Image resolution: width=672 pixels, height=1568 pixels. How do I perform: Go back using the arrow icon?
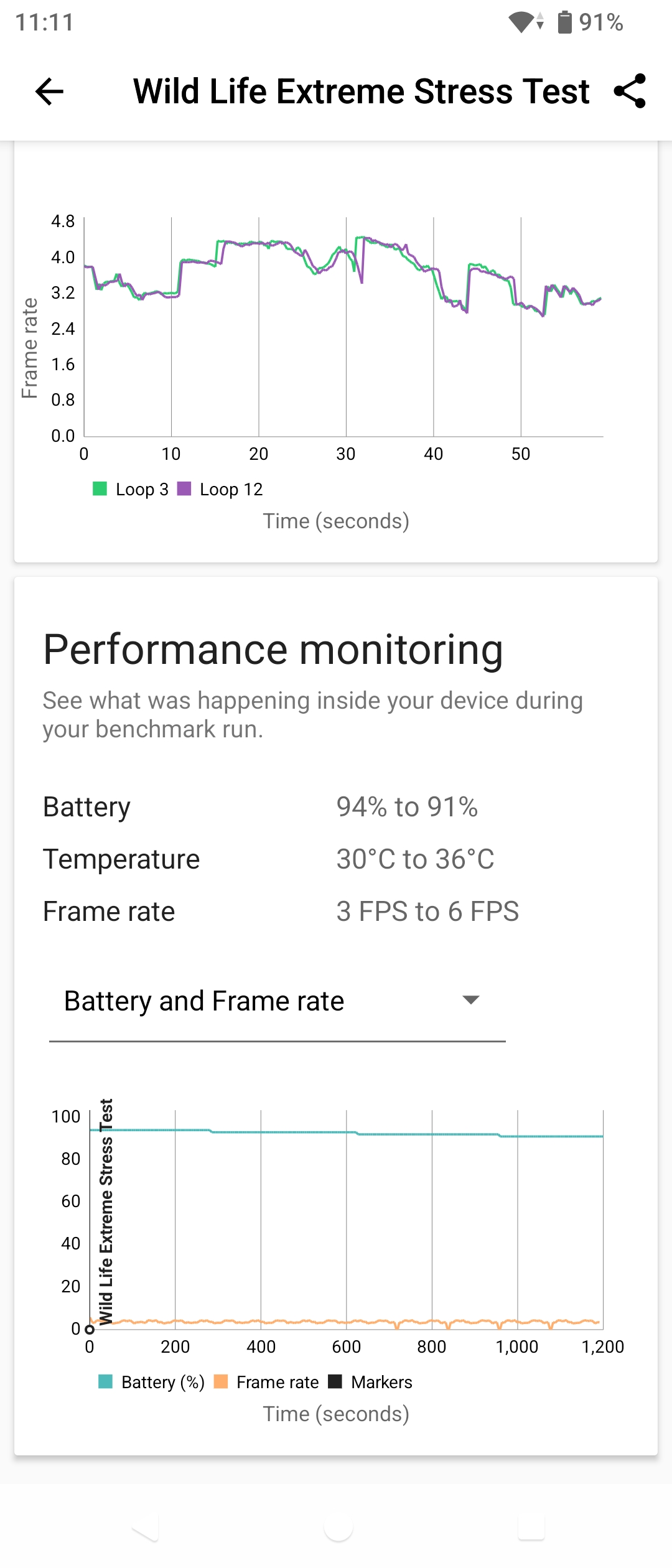tap(50, 92)
